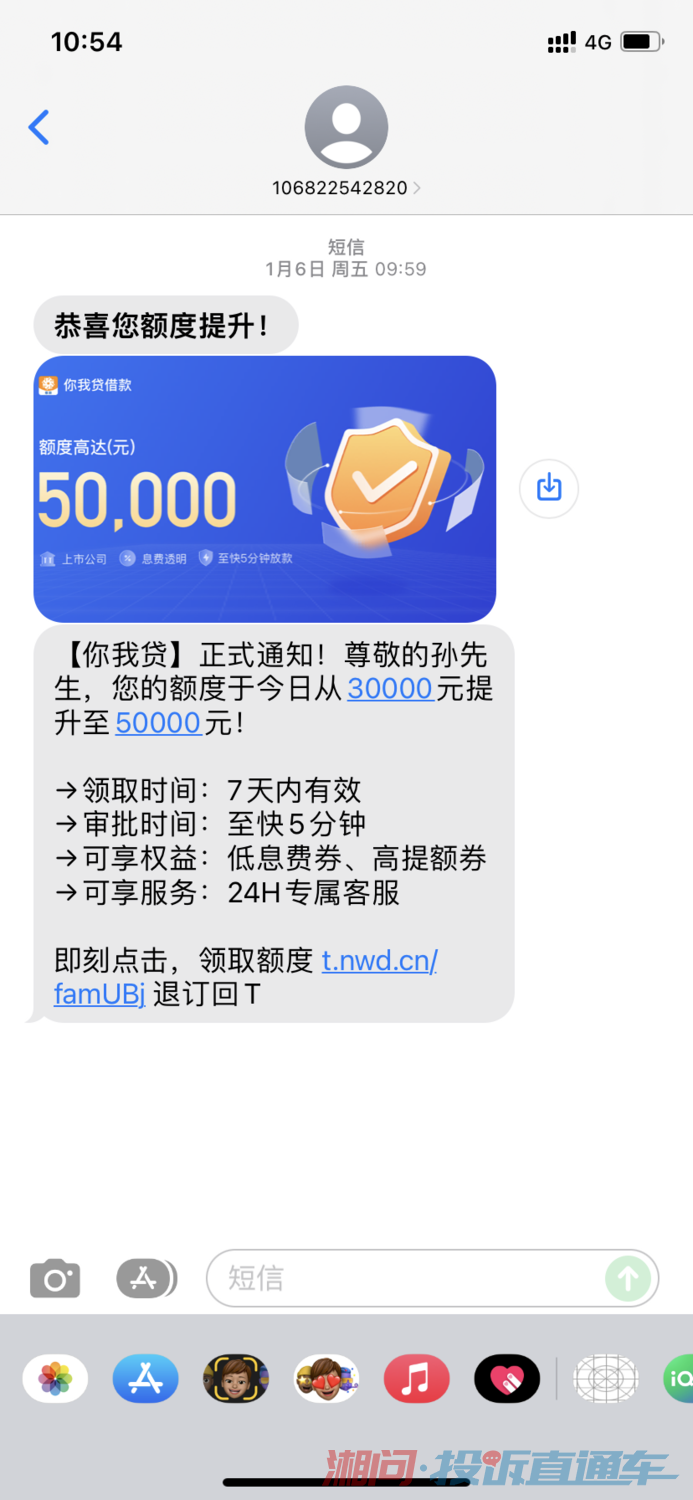Image resolution: width=693 pixels, height=1500 pixels.
Task: Open Memoji in the app drawer
Action: pyautogui.click(x=235, y=1380)
